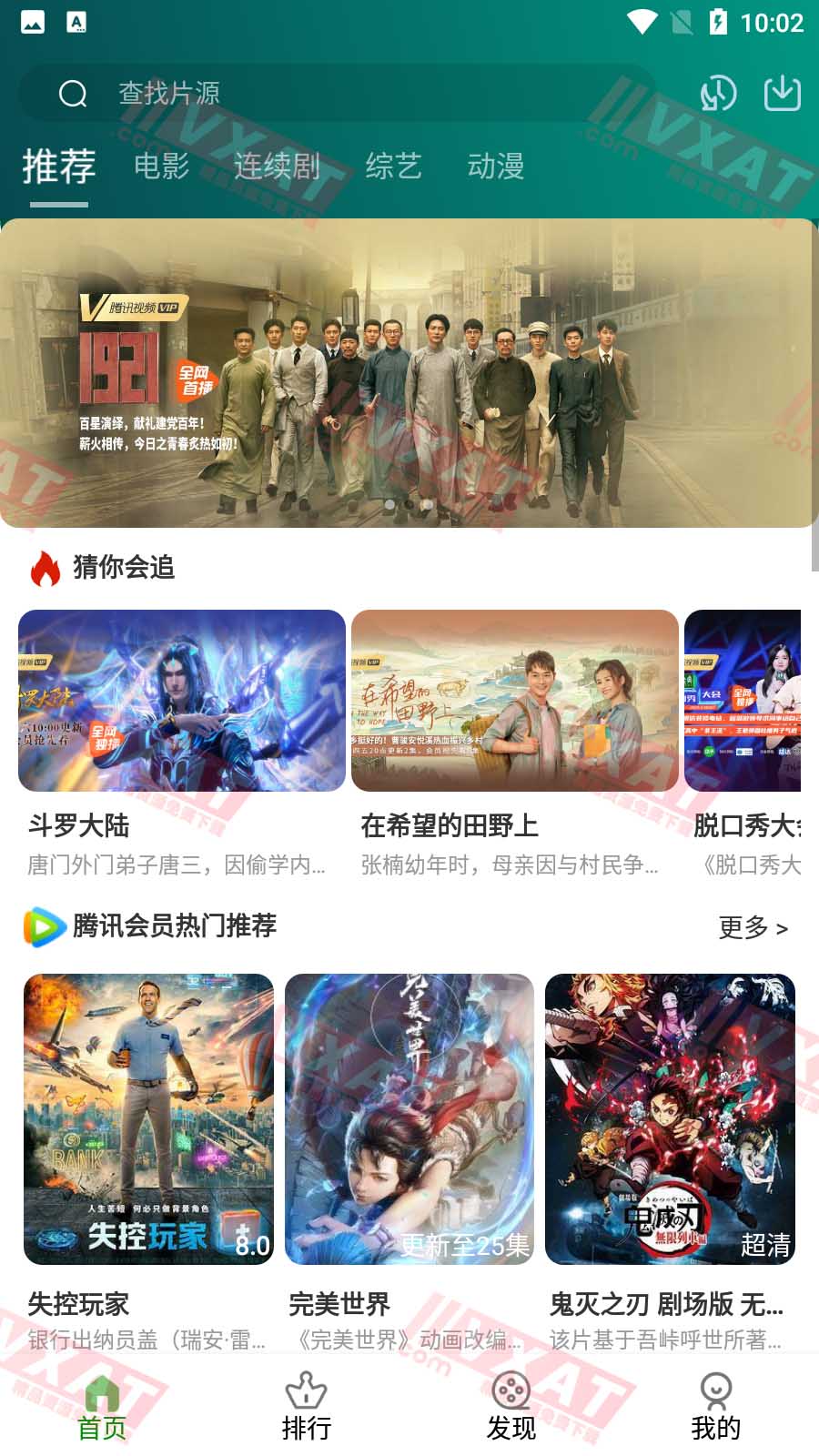
Task: Tap the search magnifier icon
Action: point(75,92)
